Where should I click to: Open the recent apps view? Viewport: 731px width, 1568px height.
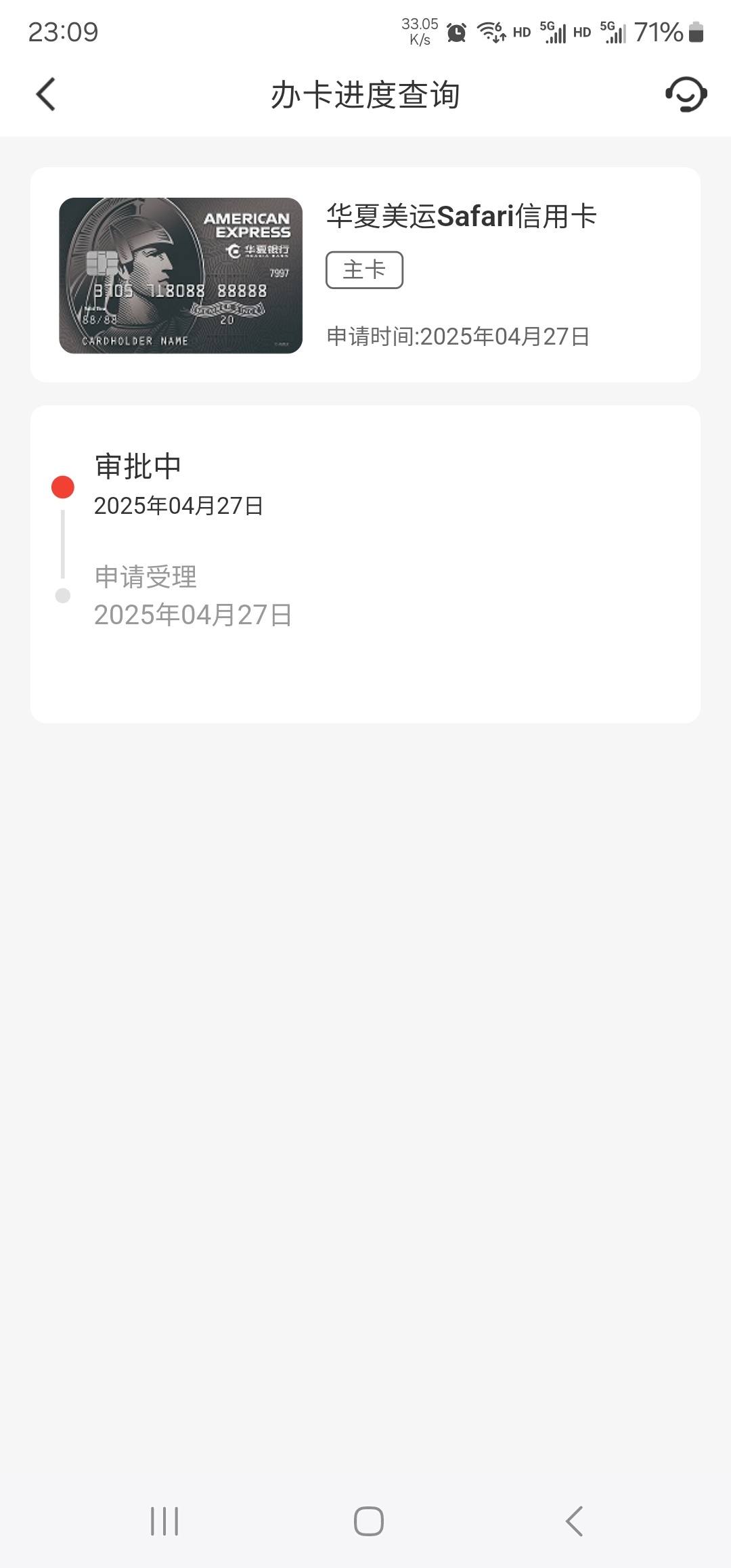(x=164, y=1521)
